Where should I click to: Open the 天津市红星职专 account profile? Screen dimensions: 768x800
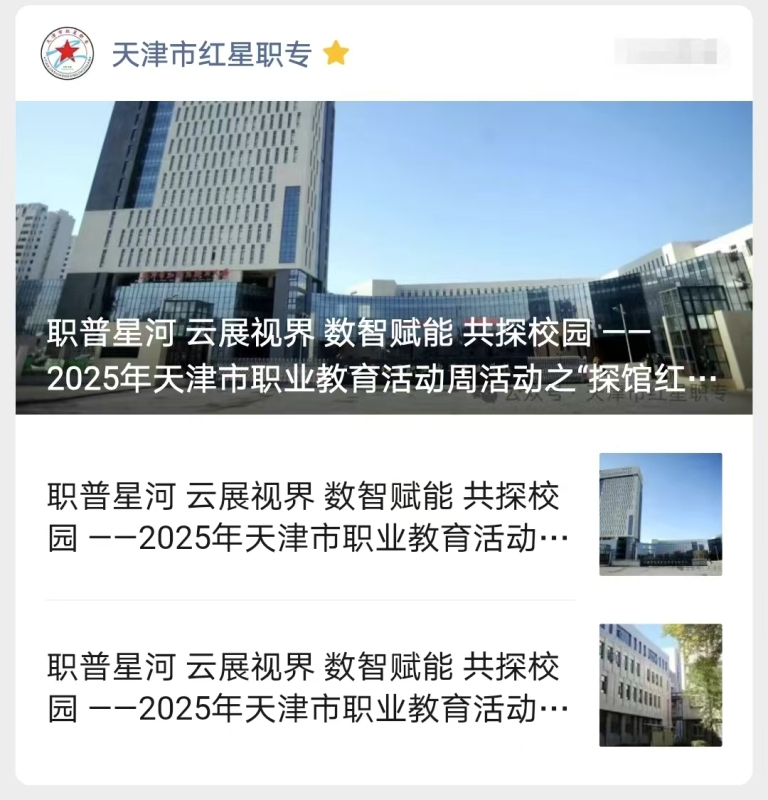(210, 54)
